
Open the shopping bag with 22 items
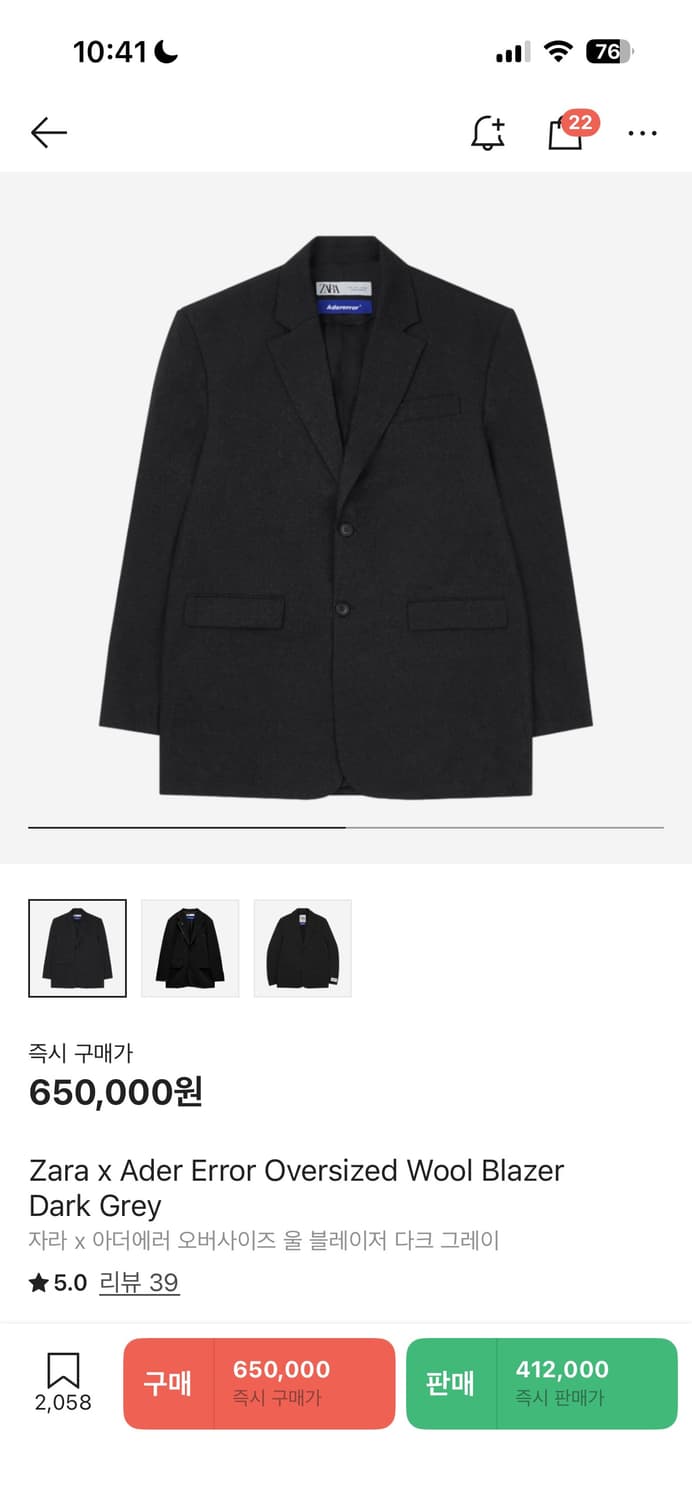[x=566, y=133]
